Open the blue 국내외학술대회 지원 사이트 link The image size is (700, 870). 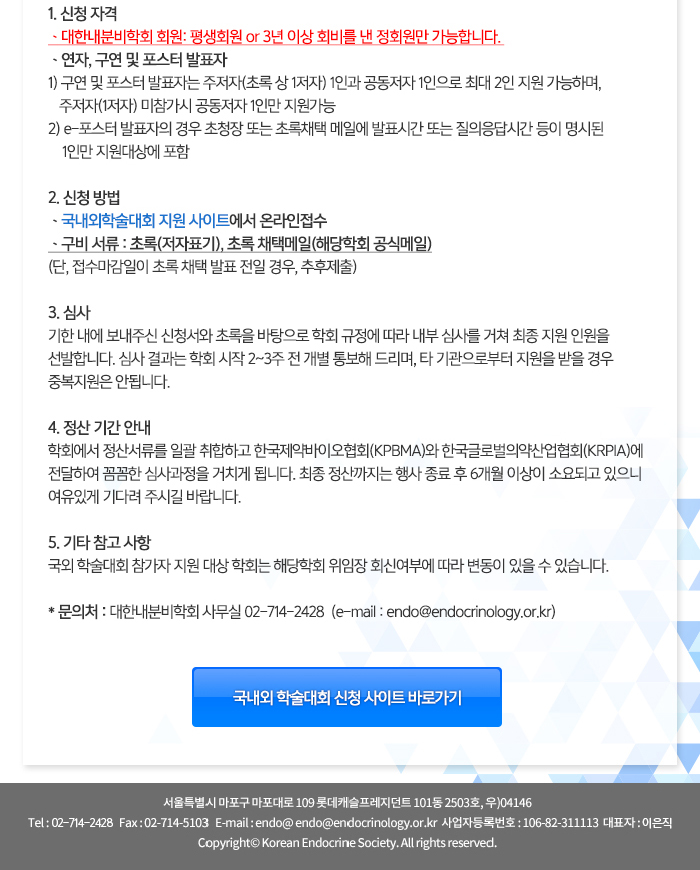point(145,220)
